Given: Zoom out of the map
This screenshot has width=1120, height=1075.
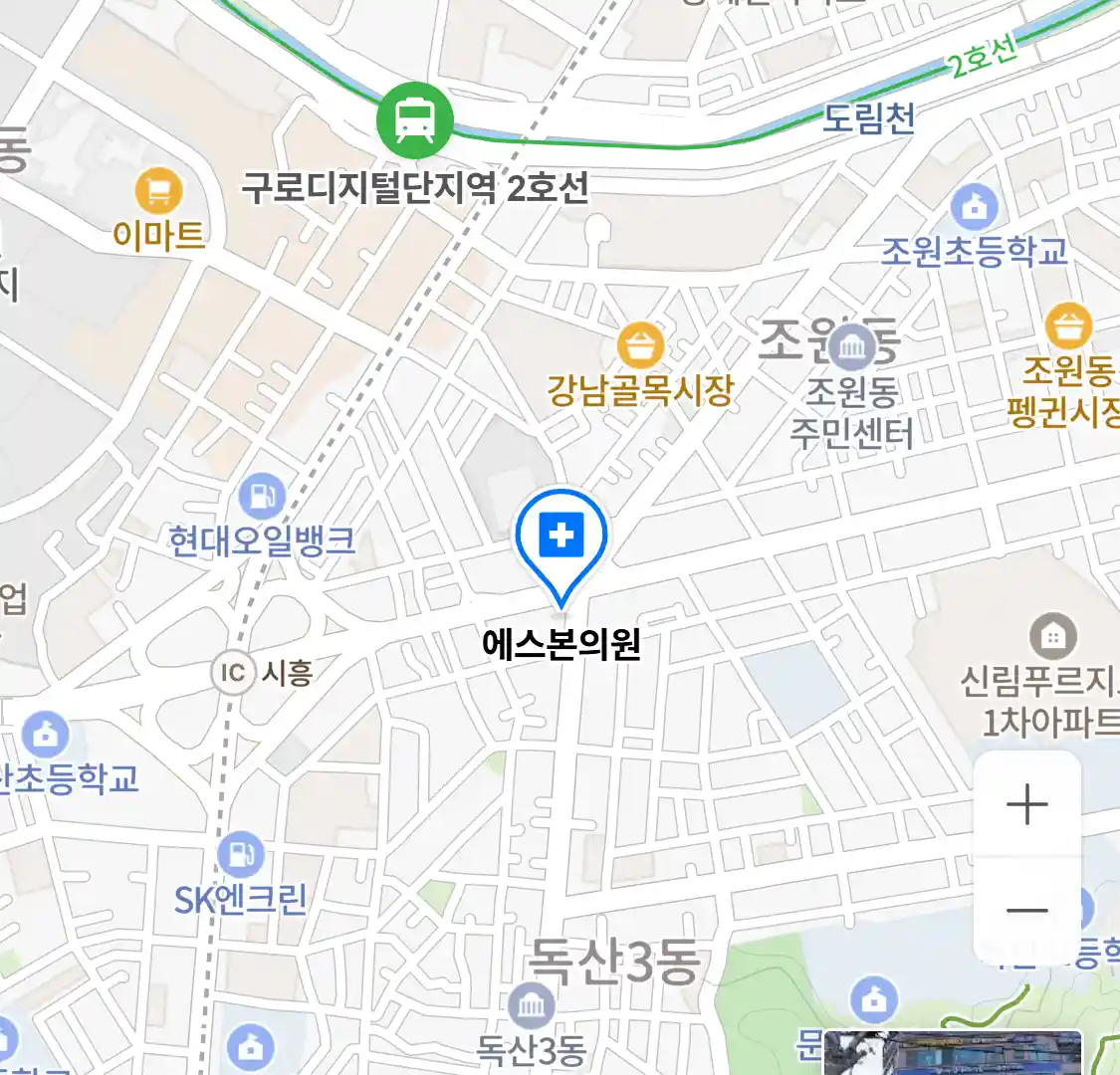Looking at the screenshot, I should pos(1026,910).
